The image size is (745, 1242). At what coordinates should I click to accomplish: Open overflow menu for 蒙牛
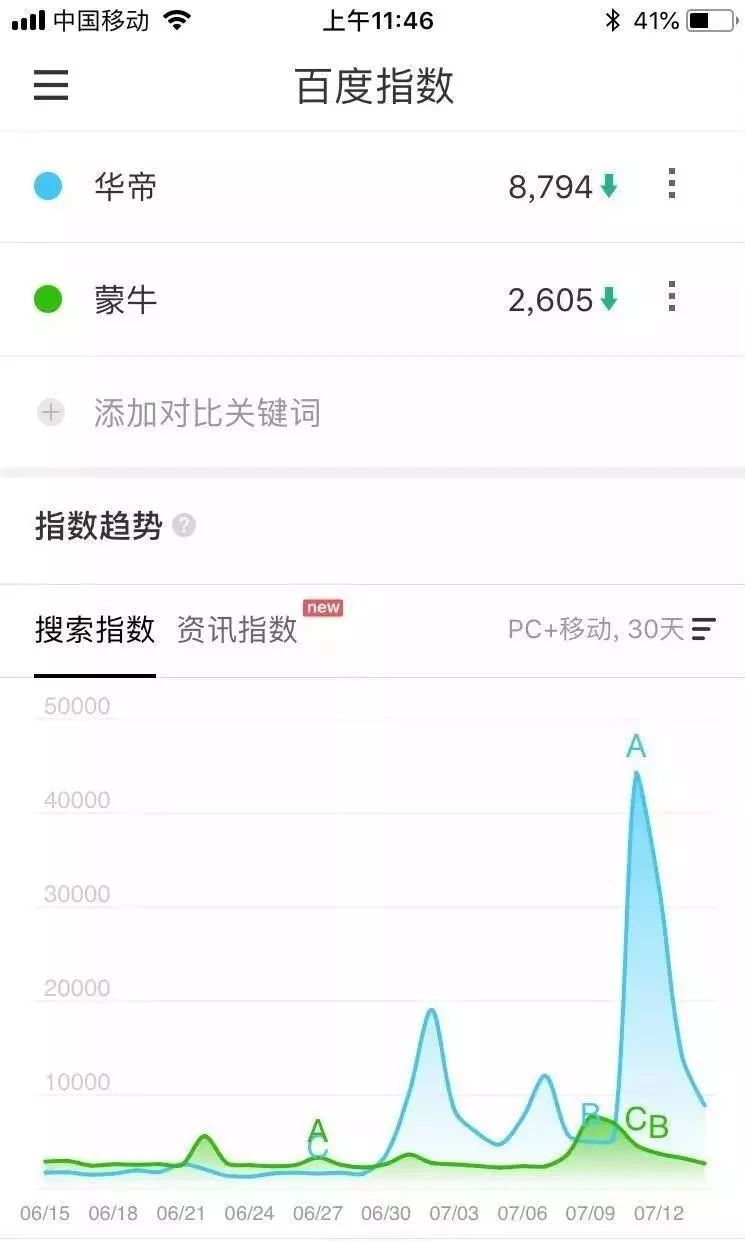pyautogui.click(x=672, y=297)
